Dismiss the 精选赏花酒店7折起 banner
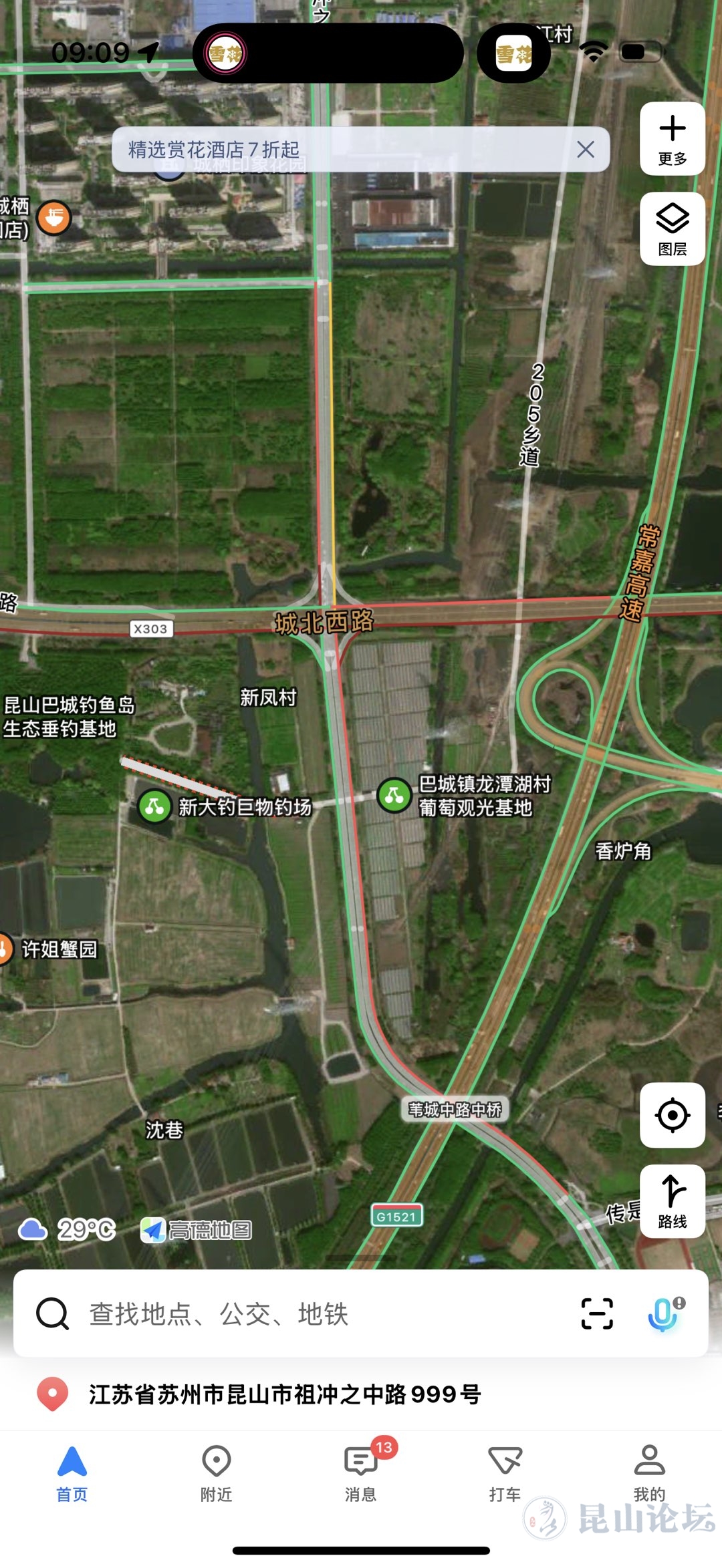This screenshot has height=1568, width=722. point(586,149)
